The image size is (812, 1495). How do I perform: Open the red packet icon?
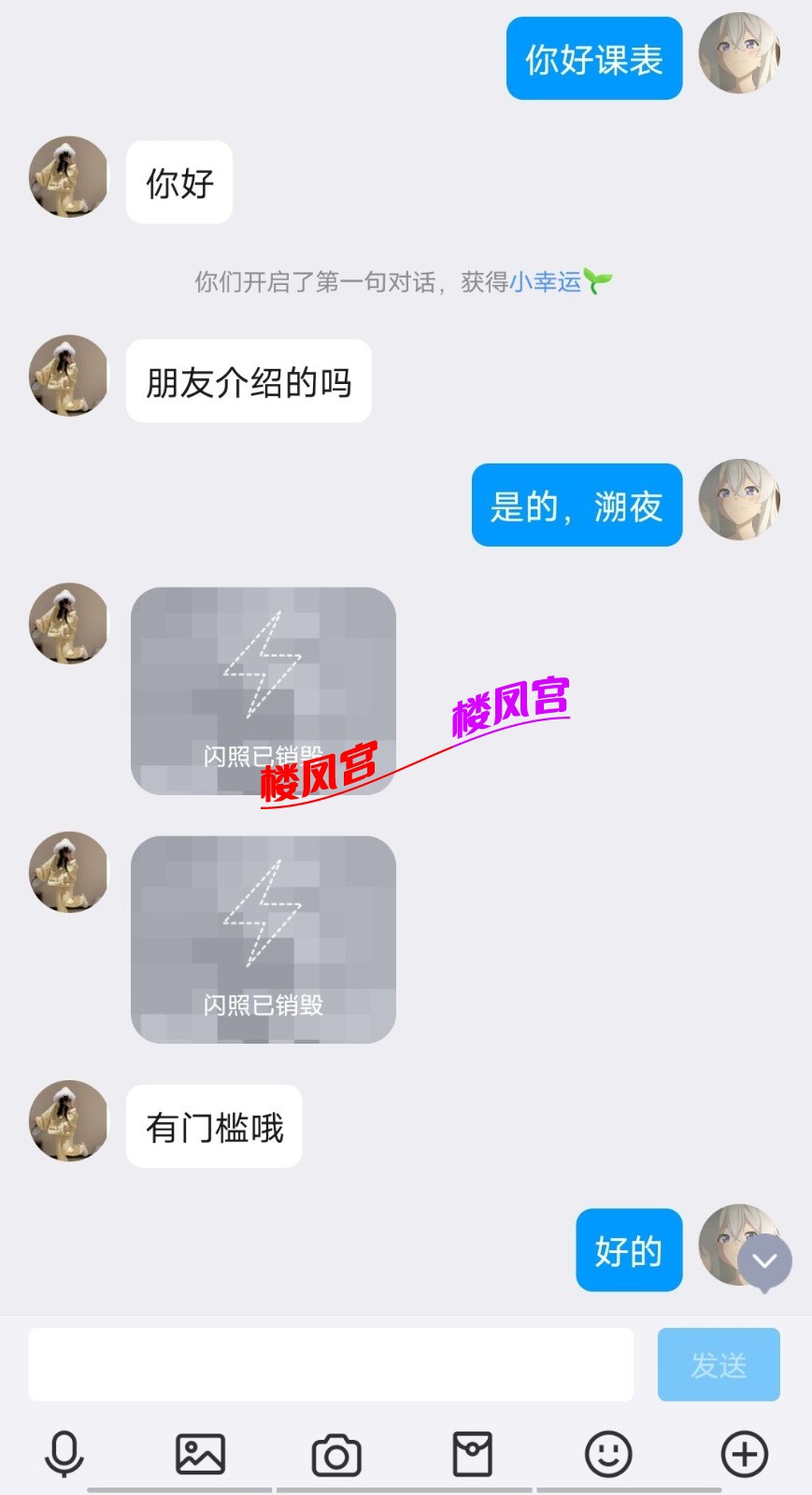tap(472, 1454)
